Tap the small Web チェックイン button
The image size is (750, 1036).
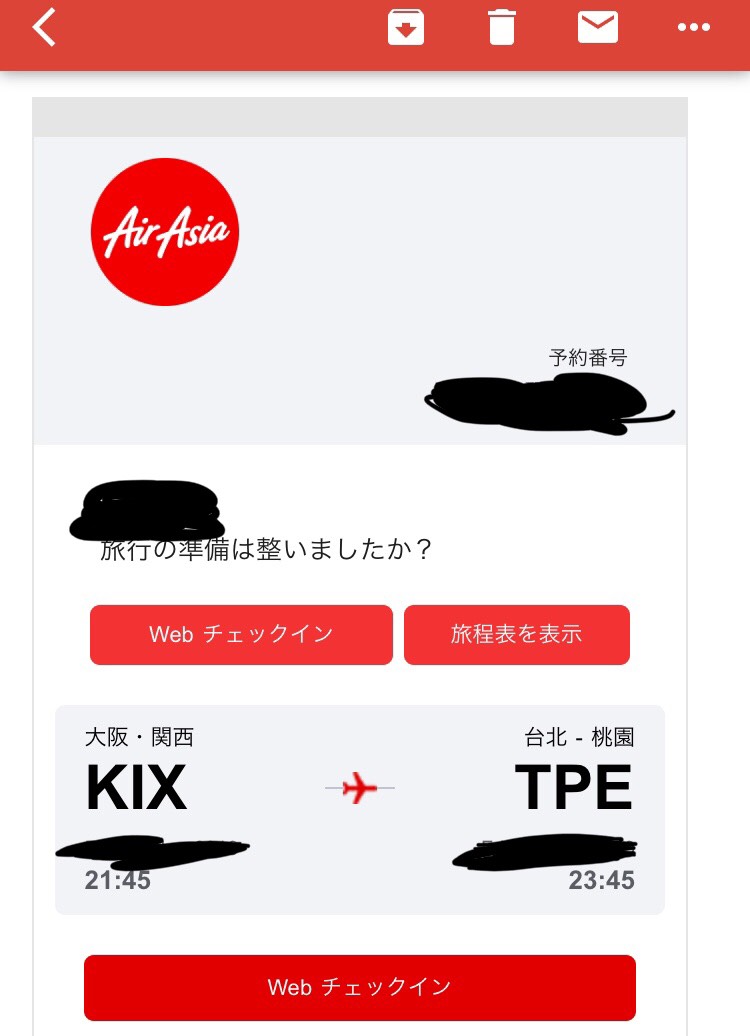coord(241,634)
